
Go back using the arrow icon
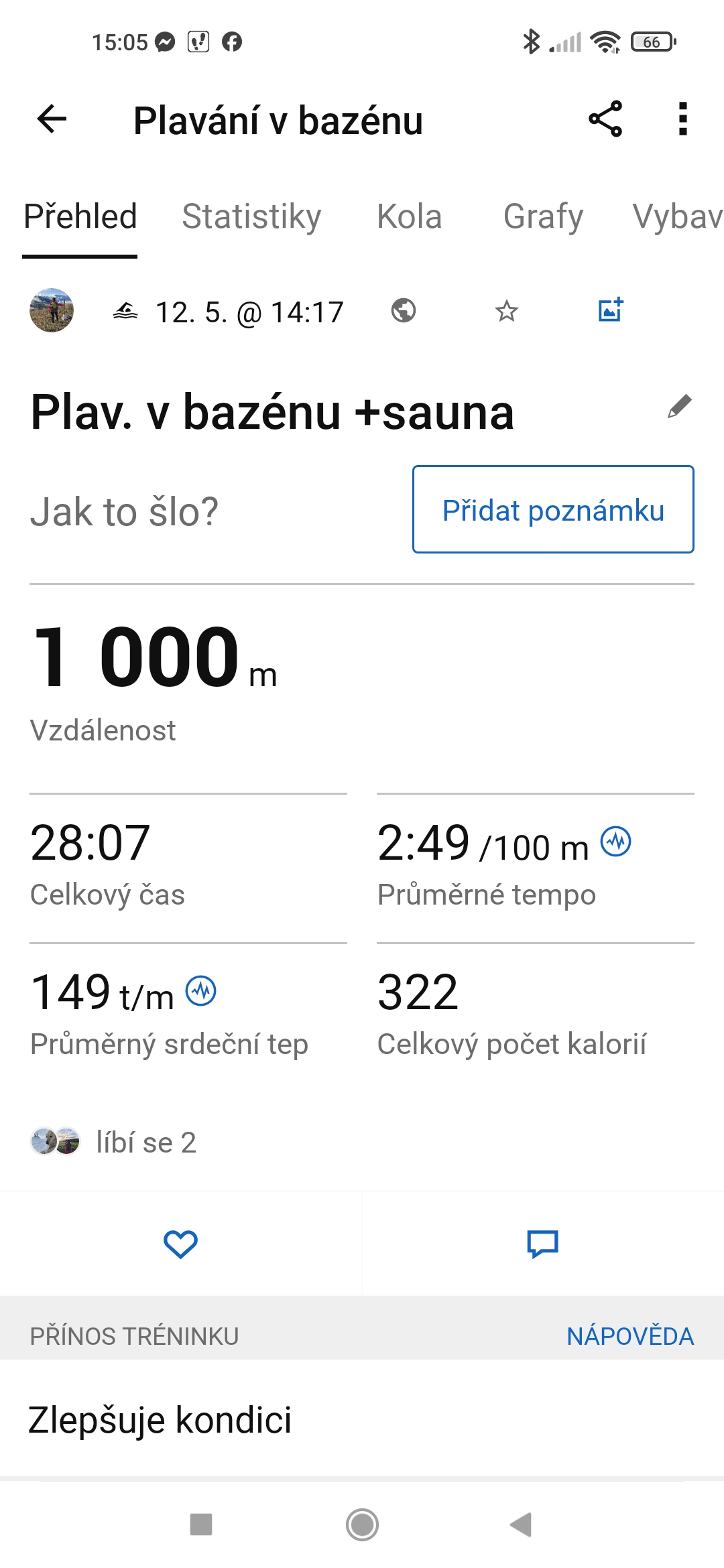(52, 120)
